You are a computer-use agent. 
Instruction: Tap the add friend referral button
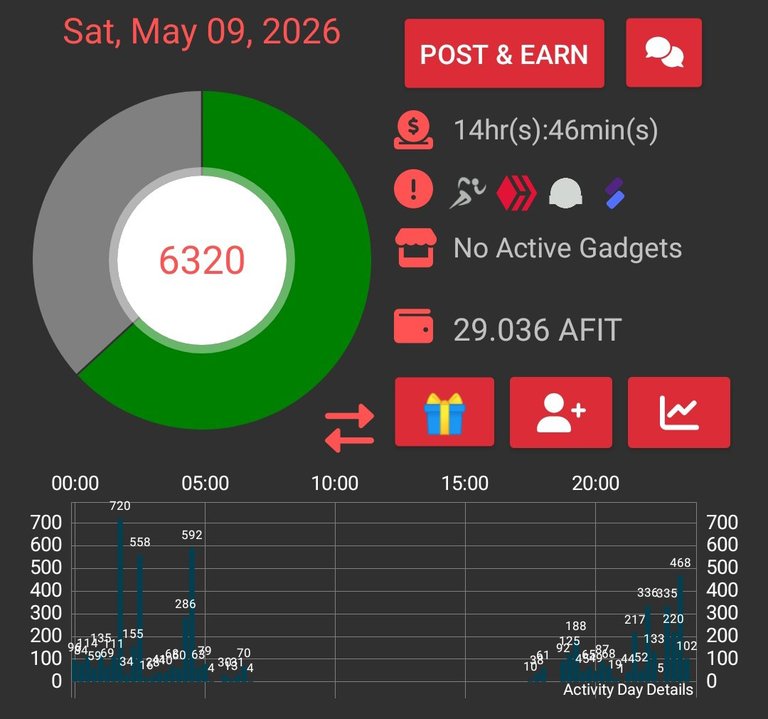point(561,412)
